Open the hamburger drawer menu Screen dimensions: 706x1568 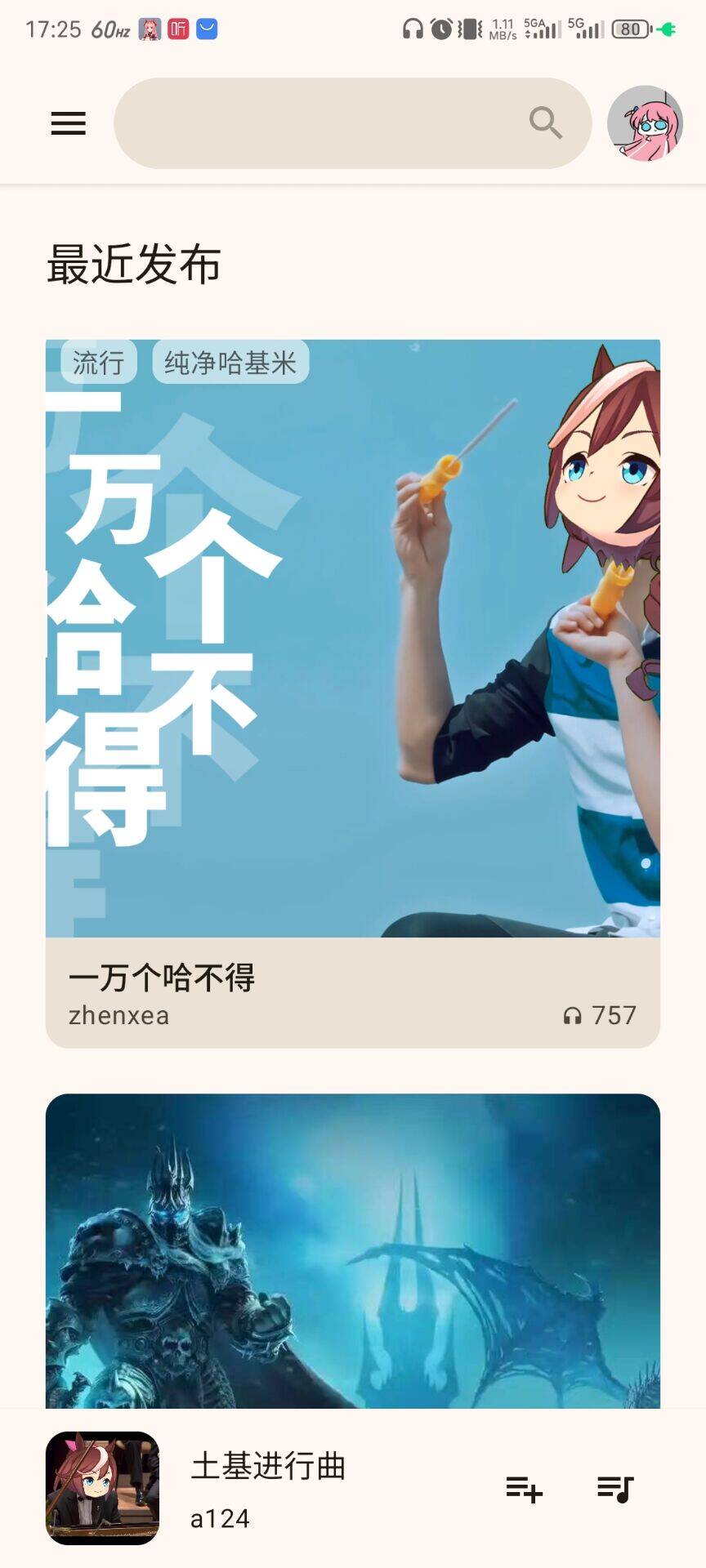68,123
